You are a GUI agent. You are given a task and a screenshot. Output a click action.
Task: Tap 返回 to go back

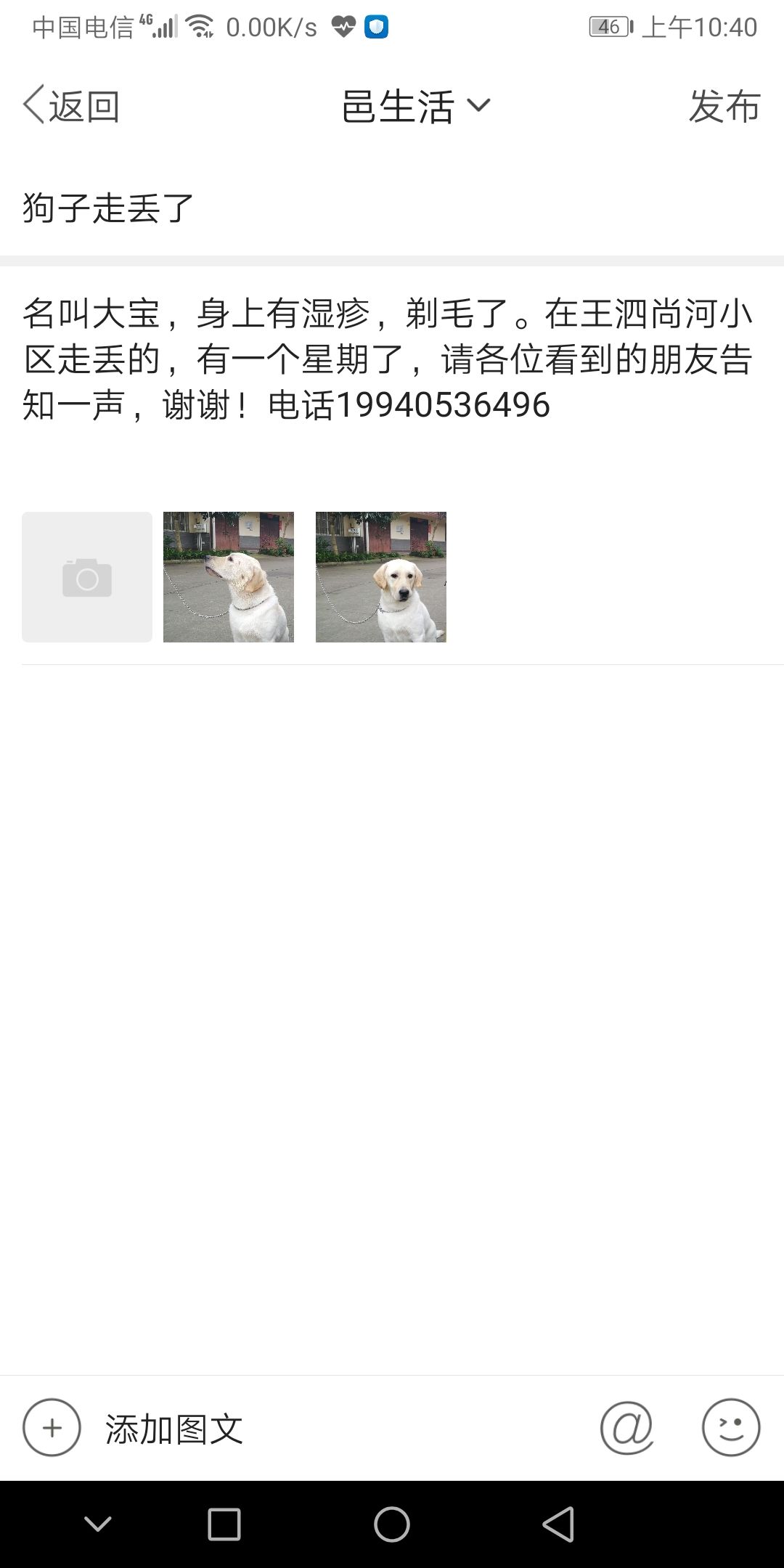pos(71,106)
